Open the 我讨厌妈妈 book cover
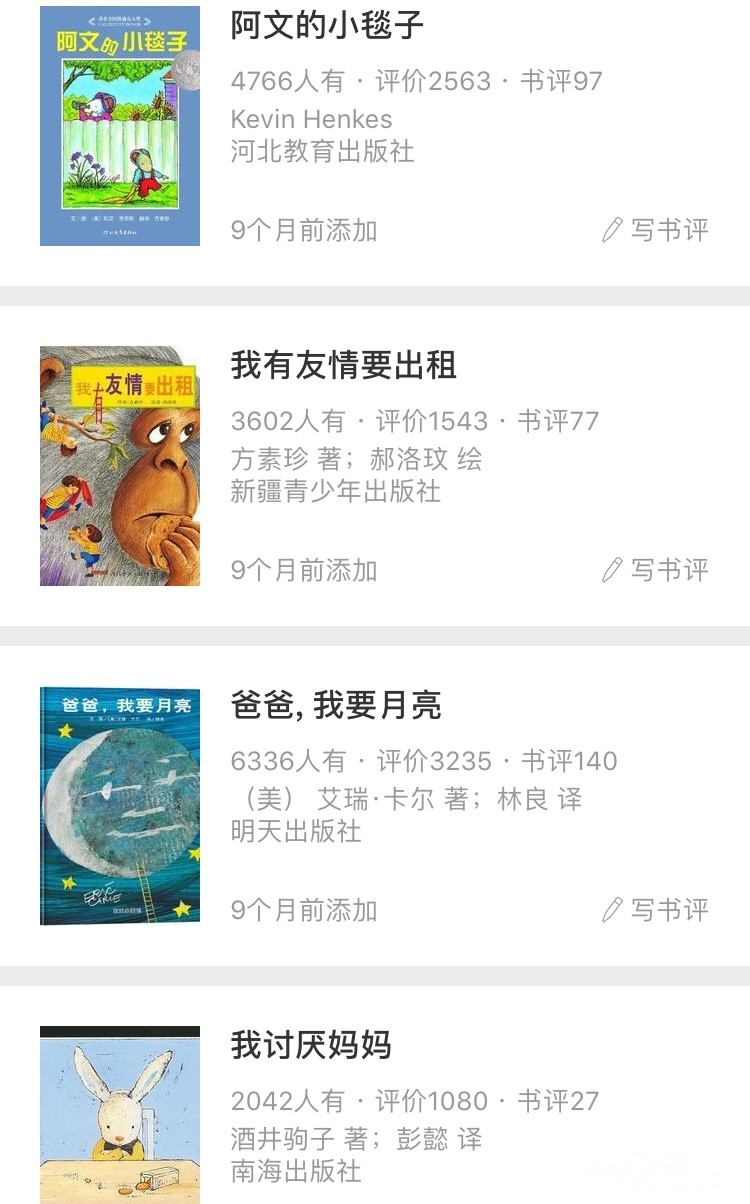This screenshot has height=1204, width=750. (x=120, y=1115)
